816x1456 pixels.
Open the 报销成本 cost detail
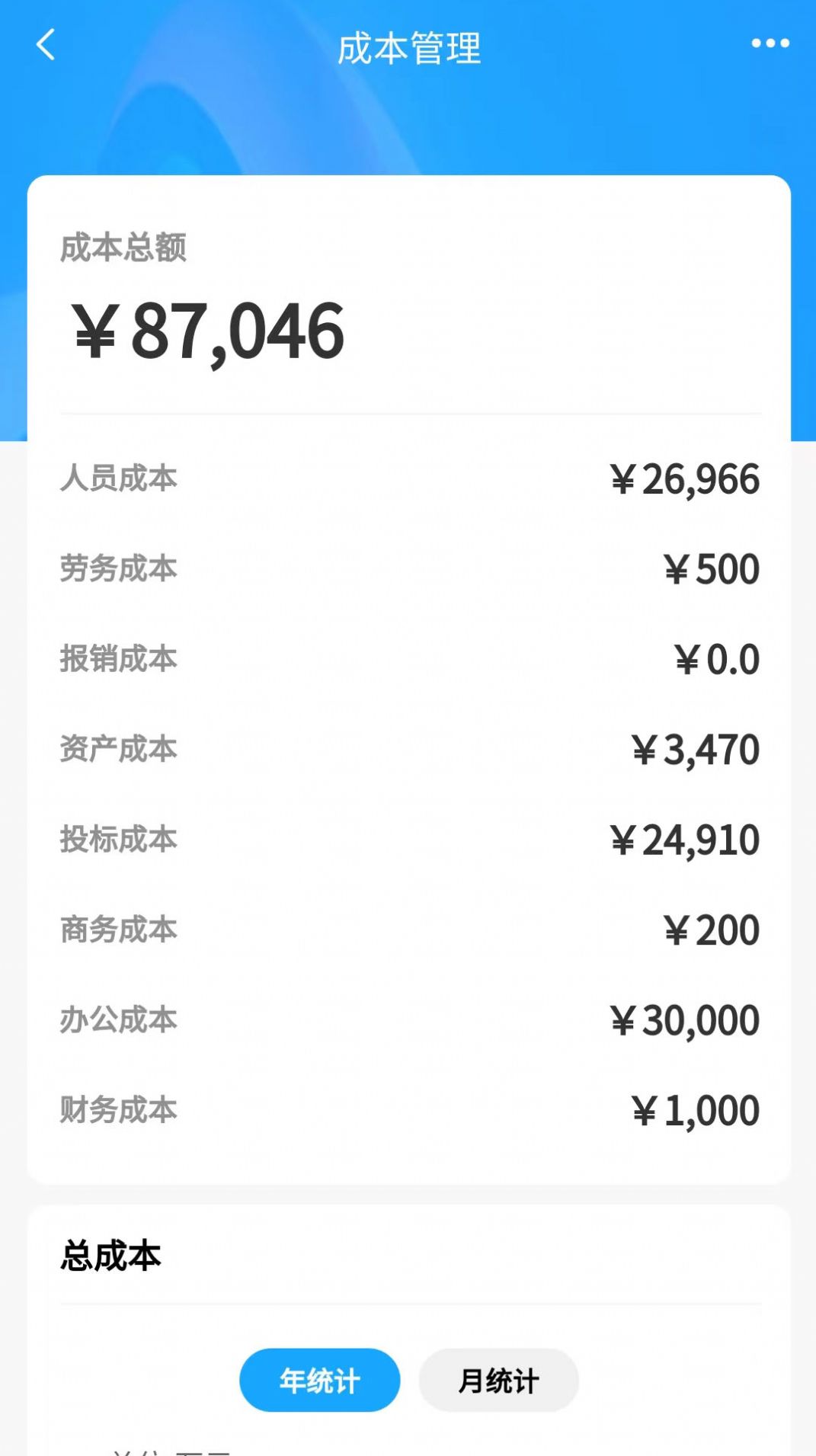[x=408, y=658]
